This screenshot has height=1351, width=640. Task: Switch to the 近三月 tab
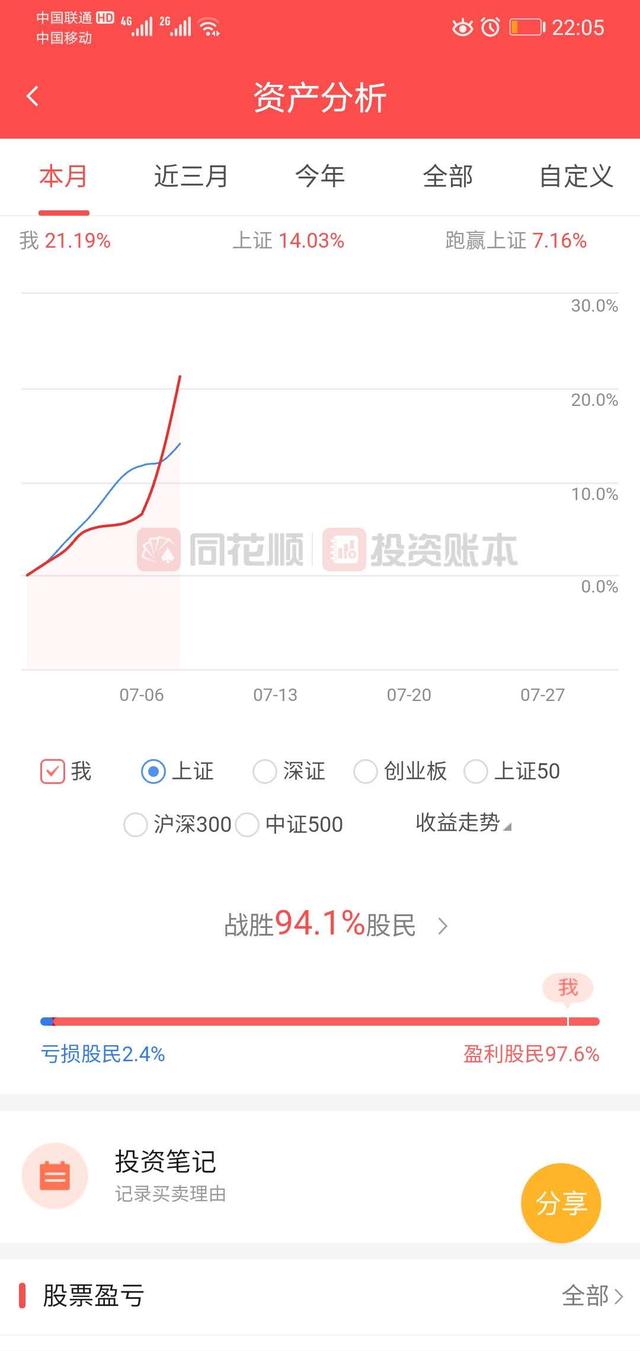click(x=191, y=177)
